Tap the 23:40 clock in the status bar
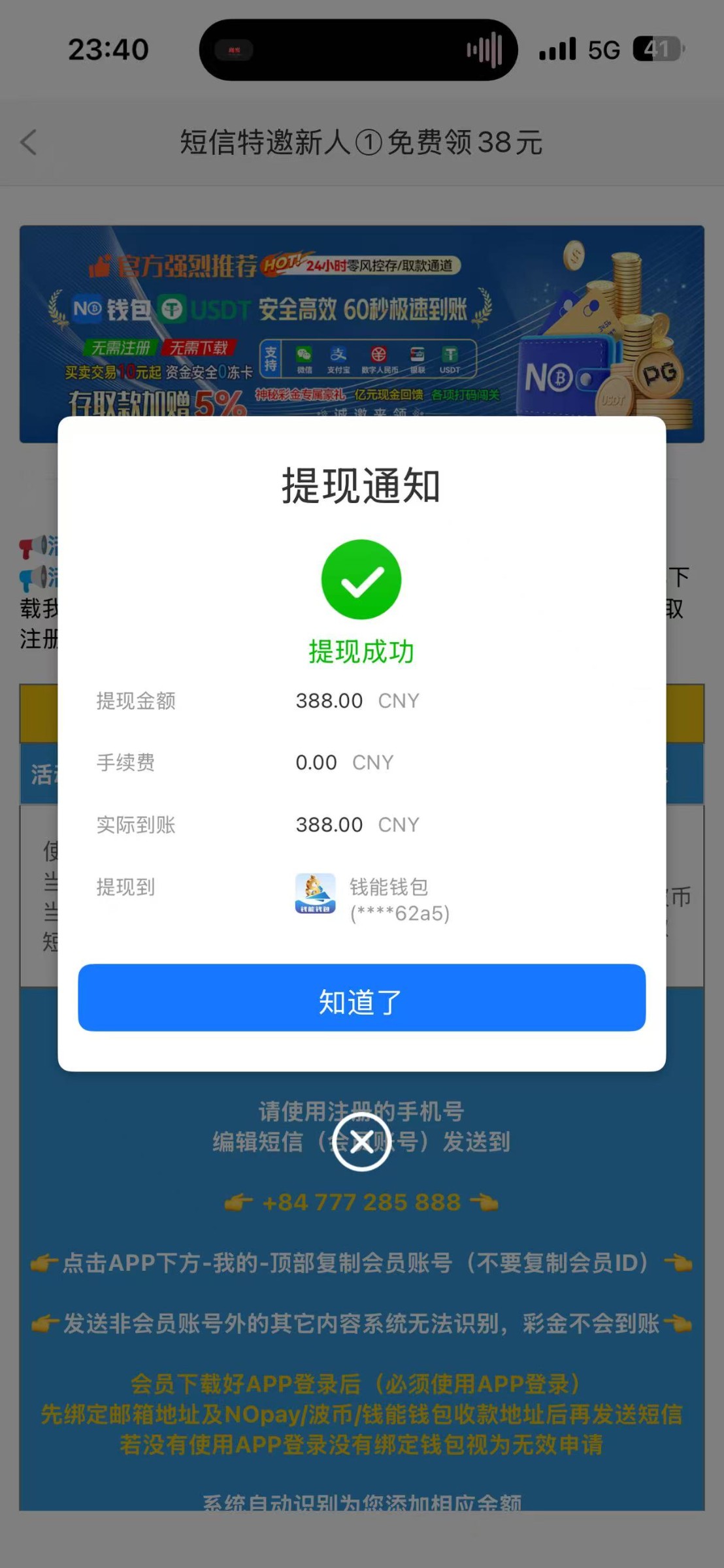The height and width of the screenshot is (1568, 724). point(108,49)
